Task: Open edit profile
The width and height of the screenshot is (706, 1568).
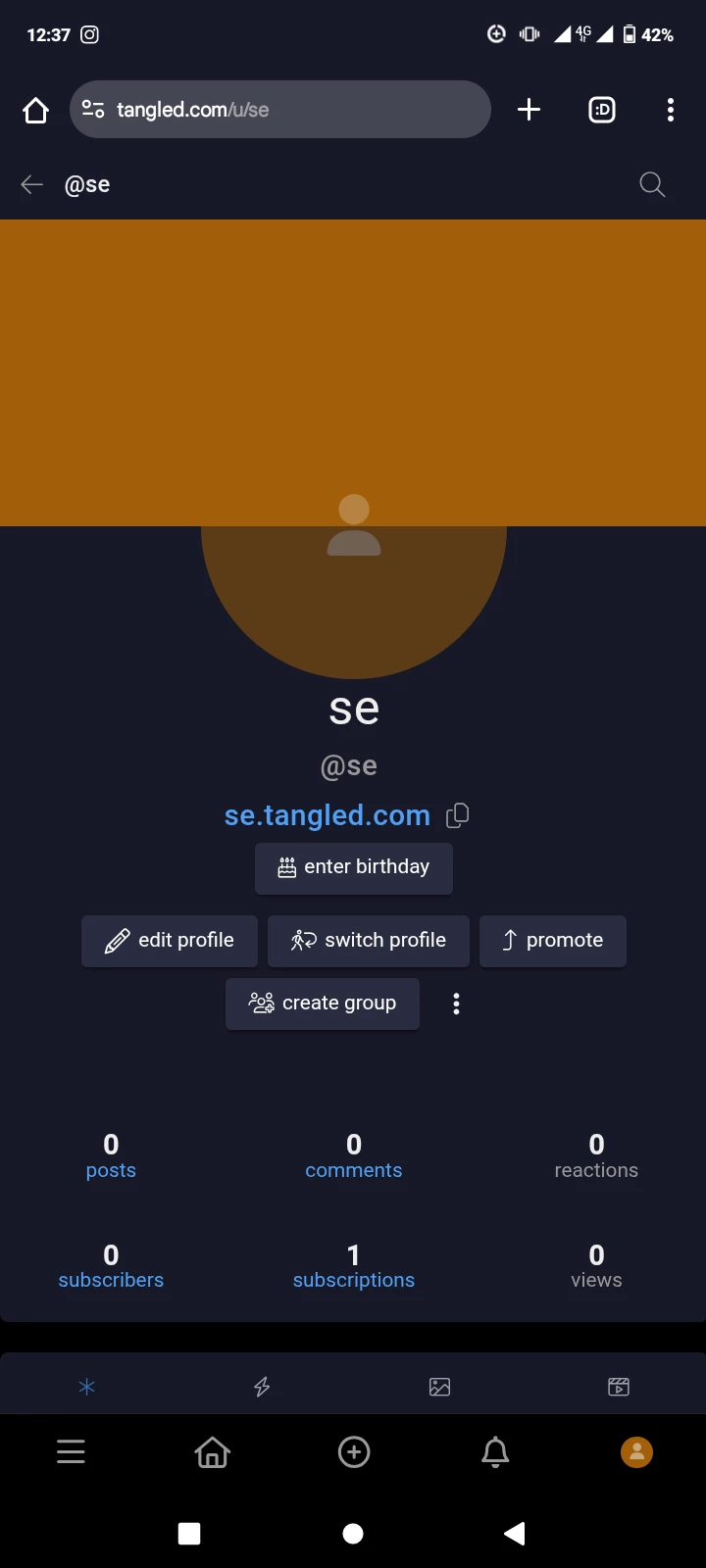Action: (x=170, y=941)
